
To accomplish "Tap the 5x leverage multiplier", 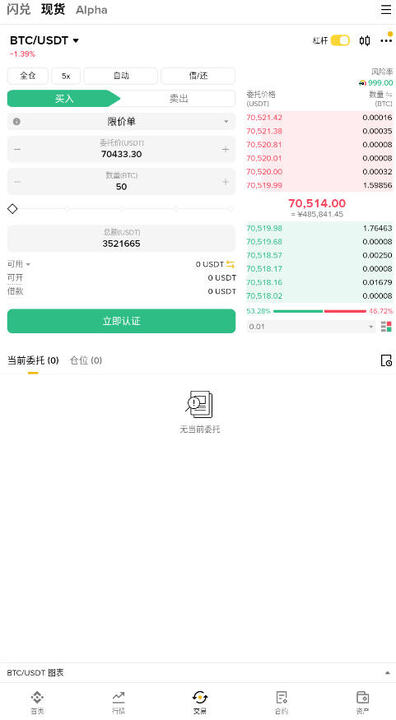I will pos(66,76).
